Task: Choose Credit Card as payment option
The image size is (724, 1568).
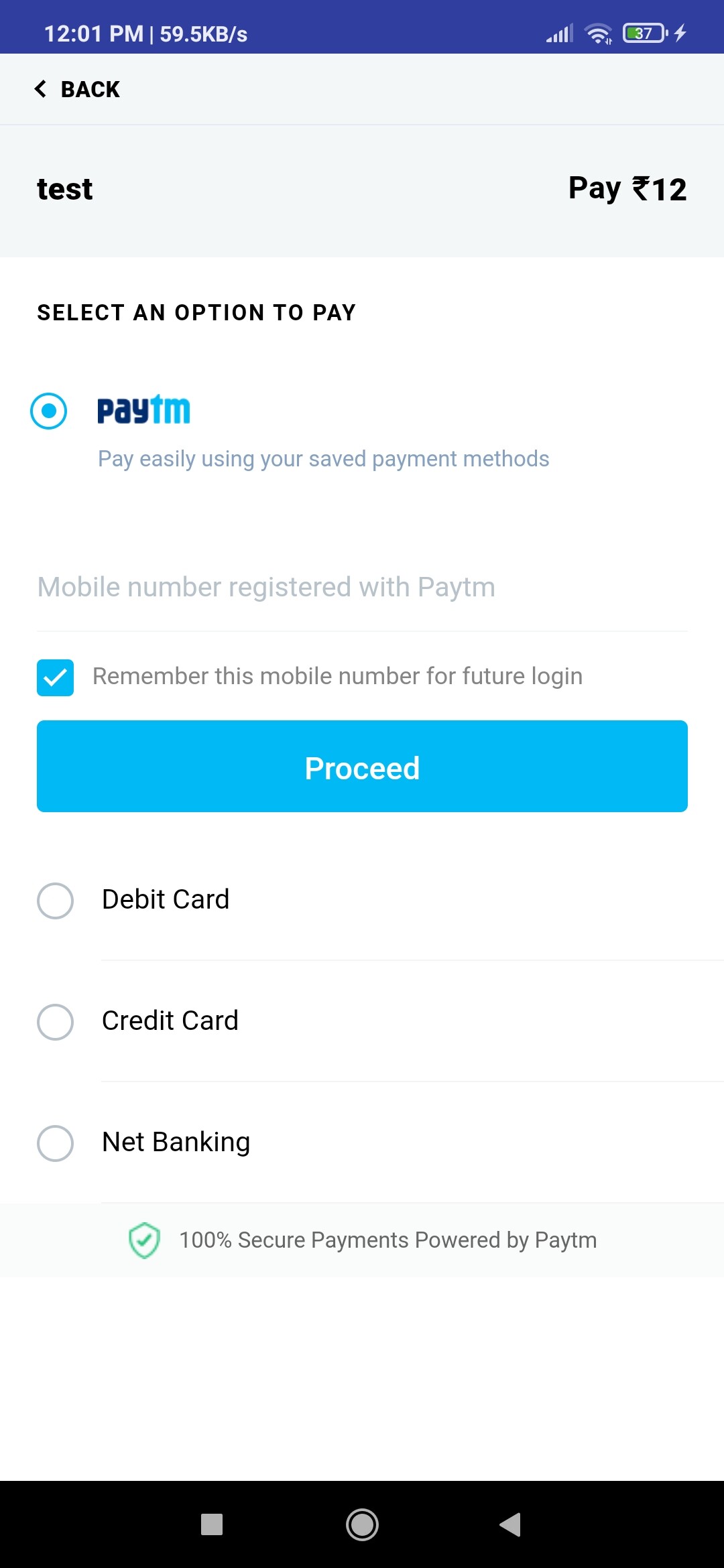Action: (x=56, y=1021)
